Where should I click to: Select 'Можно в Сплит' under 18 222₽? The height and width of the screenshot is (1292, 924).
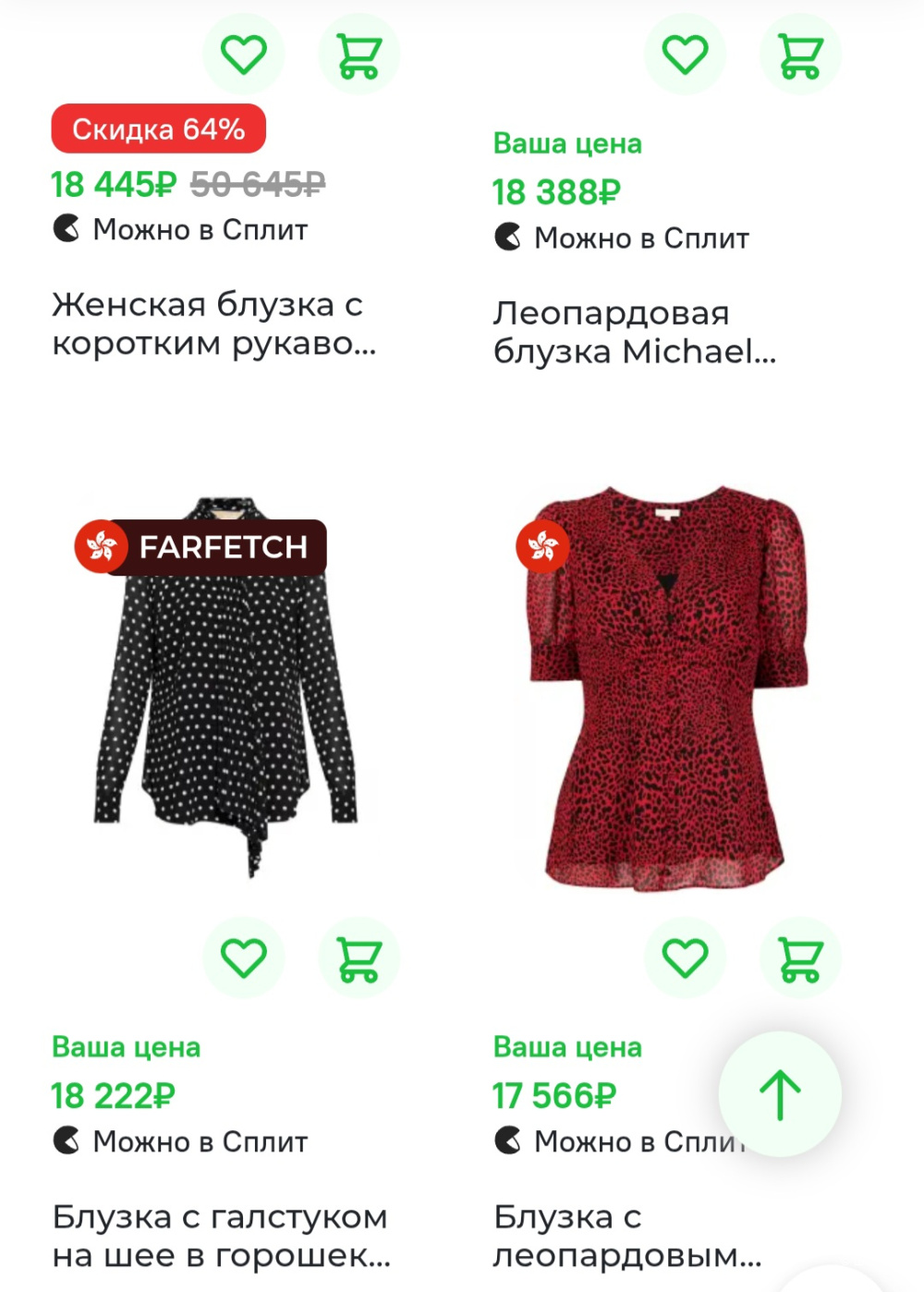[180, 1141]
